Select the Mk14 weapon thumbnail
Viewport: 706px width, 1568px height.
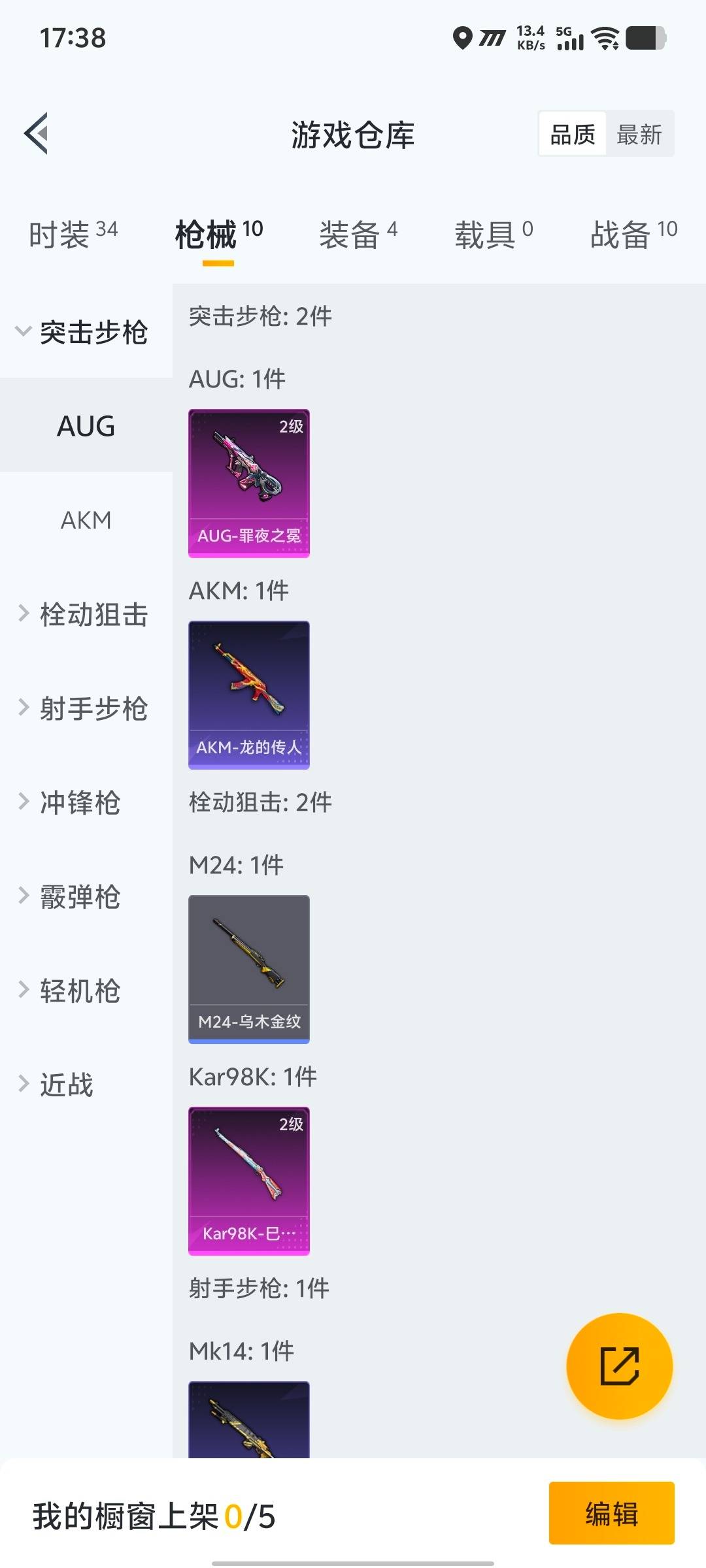pos(248,1424)
